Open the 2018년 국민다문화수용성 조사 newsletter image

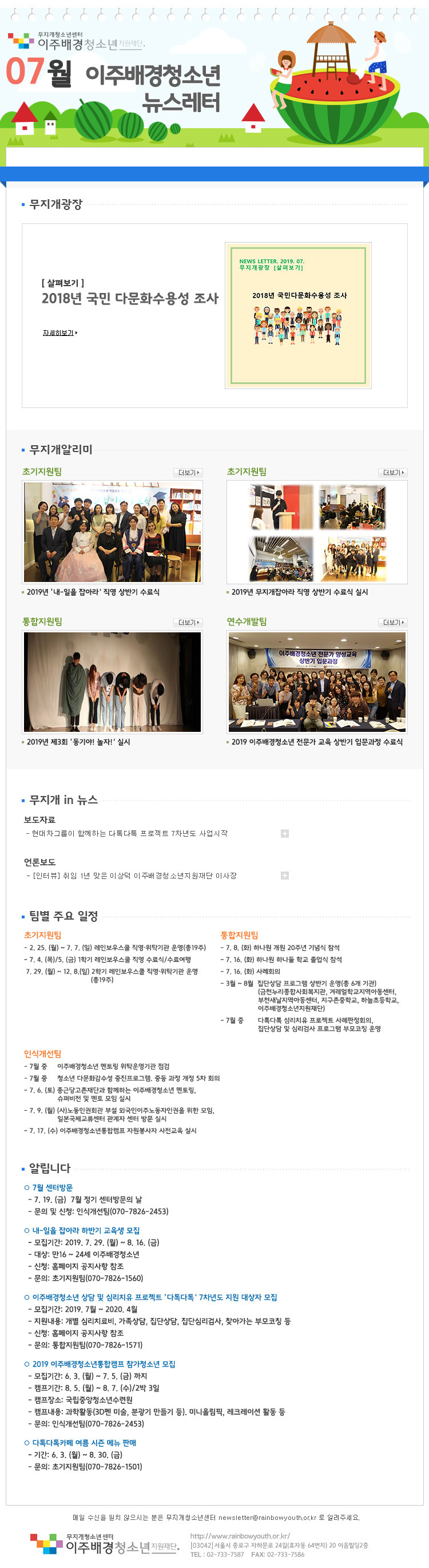(x=297, y=315)
